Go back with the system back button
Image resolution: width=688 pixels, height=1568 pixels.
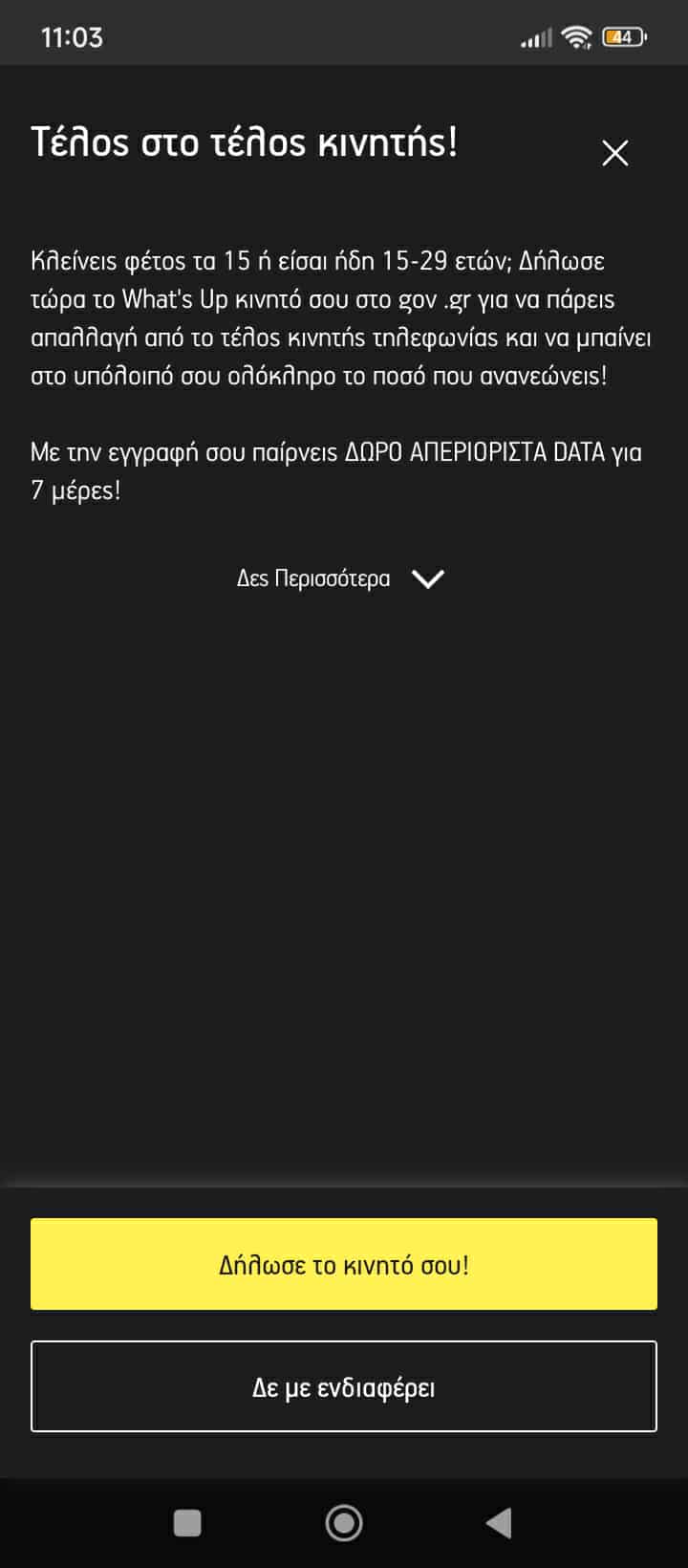[499, 1523]
